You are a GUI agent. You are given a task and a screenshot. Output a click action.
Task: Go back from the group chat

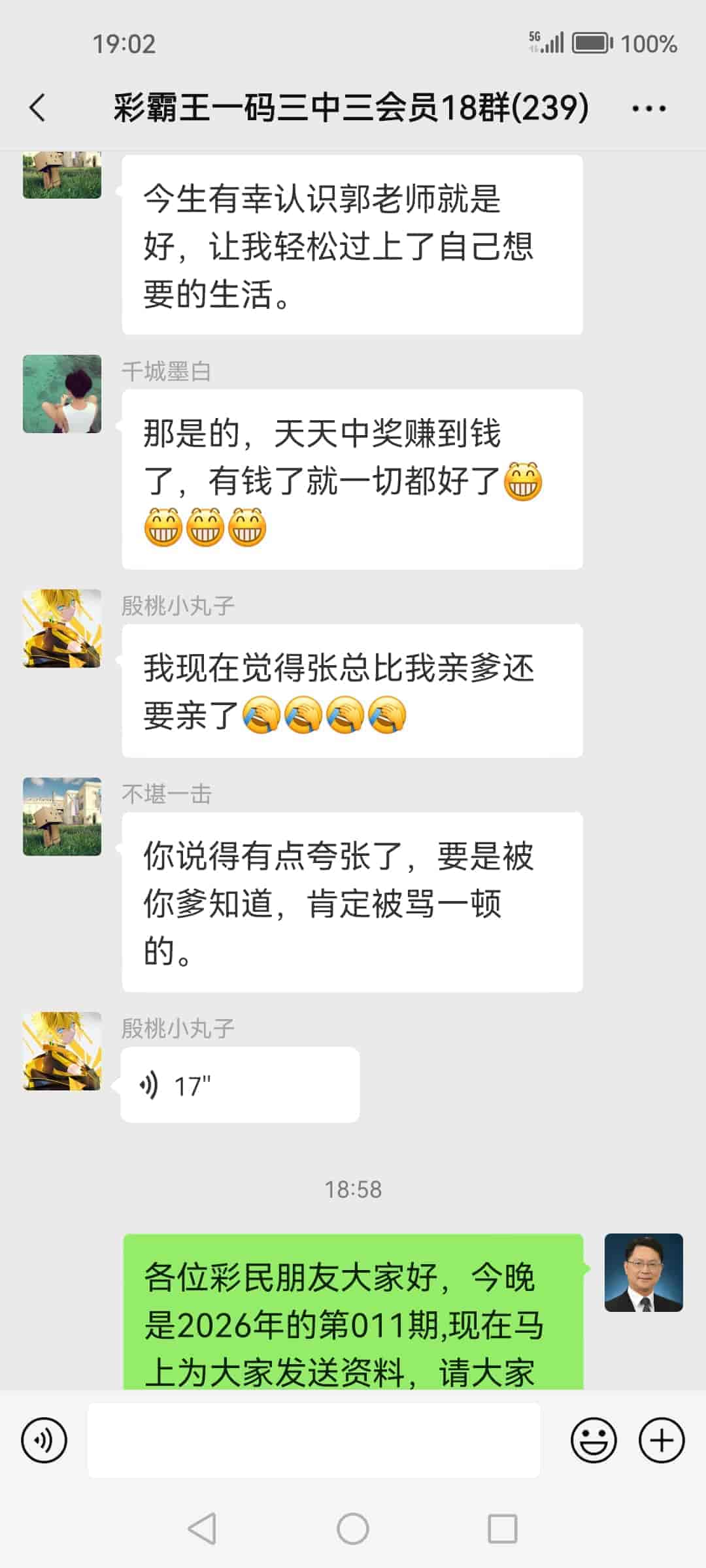tap(38, 108)
